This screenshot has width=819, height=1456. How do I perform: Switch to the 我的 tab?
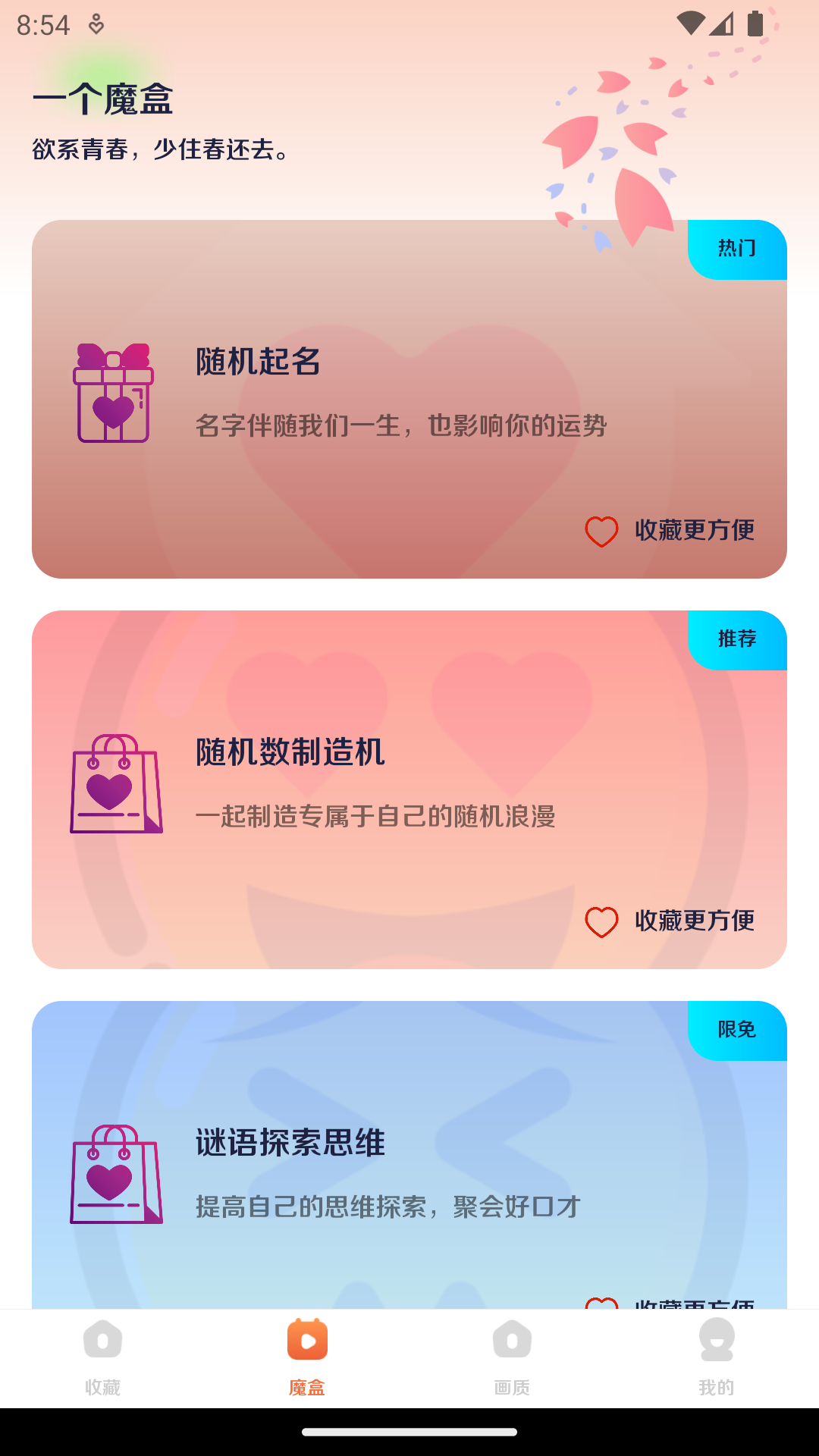(x=716, y=1357)
